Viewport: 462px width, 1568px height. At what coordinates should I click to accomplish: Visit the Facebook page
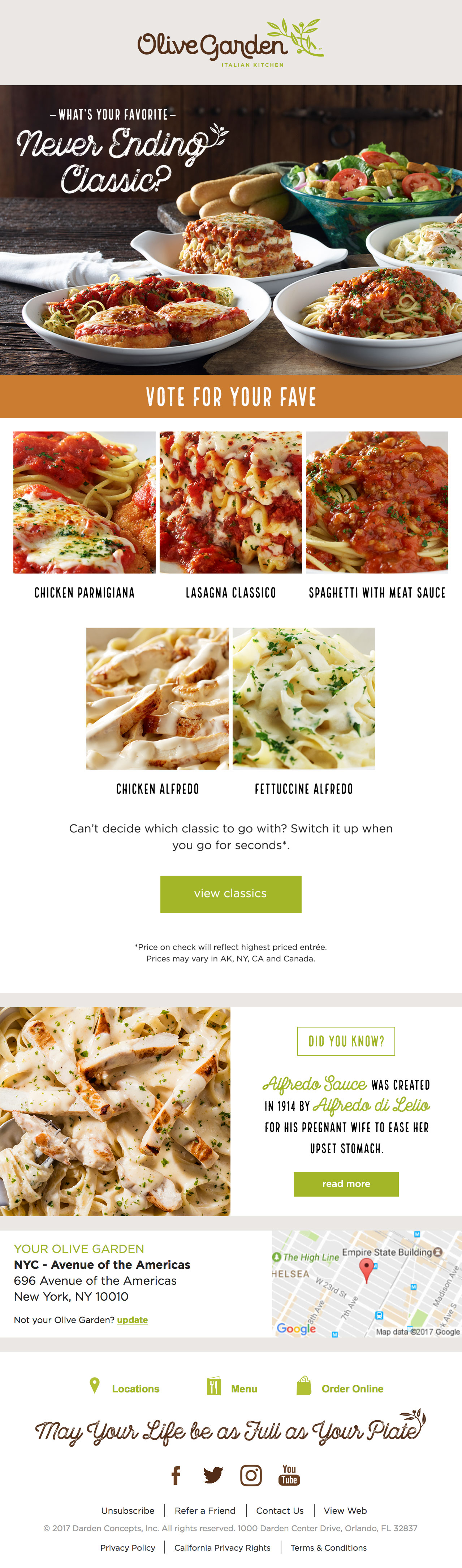tap(176, 1475)
